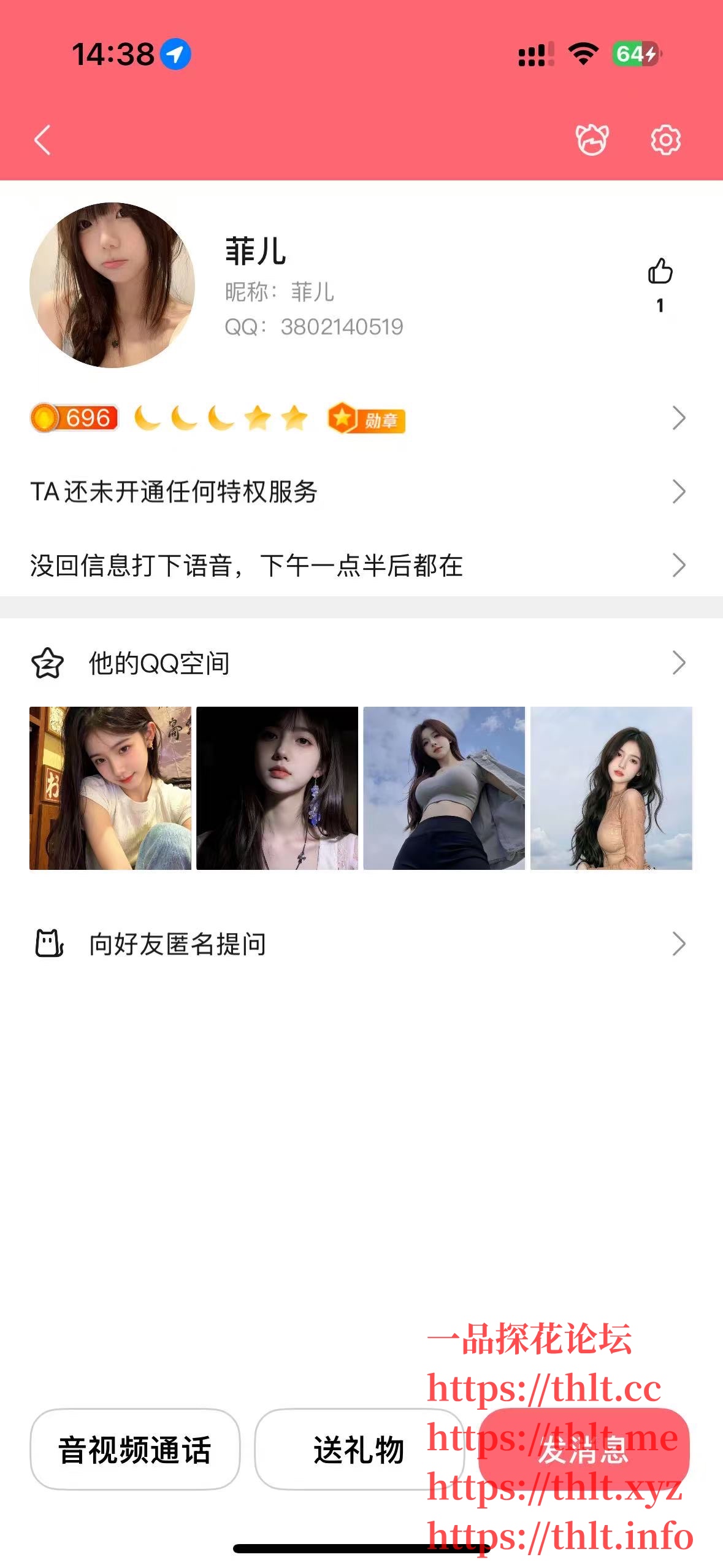Screen dimensions: 723x1568
Task: Open the bear face icon in header
Action: pyautogui.click(x=592, y=140)
